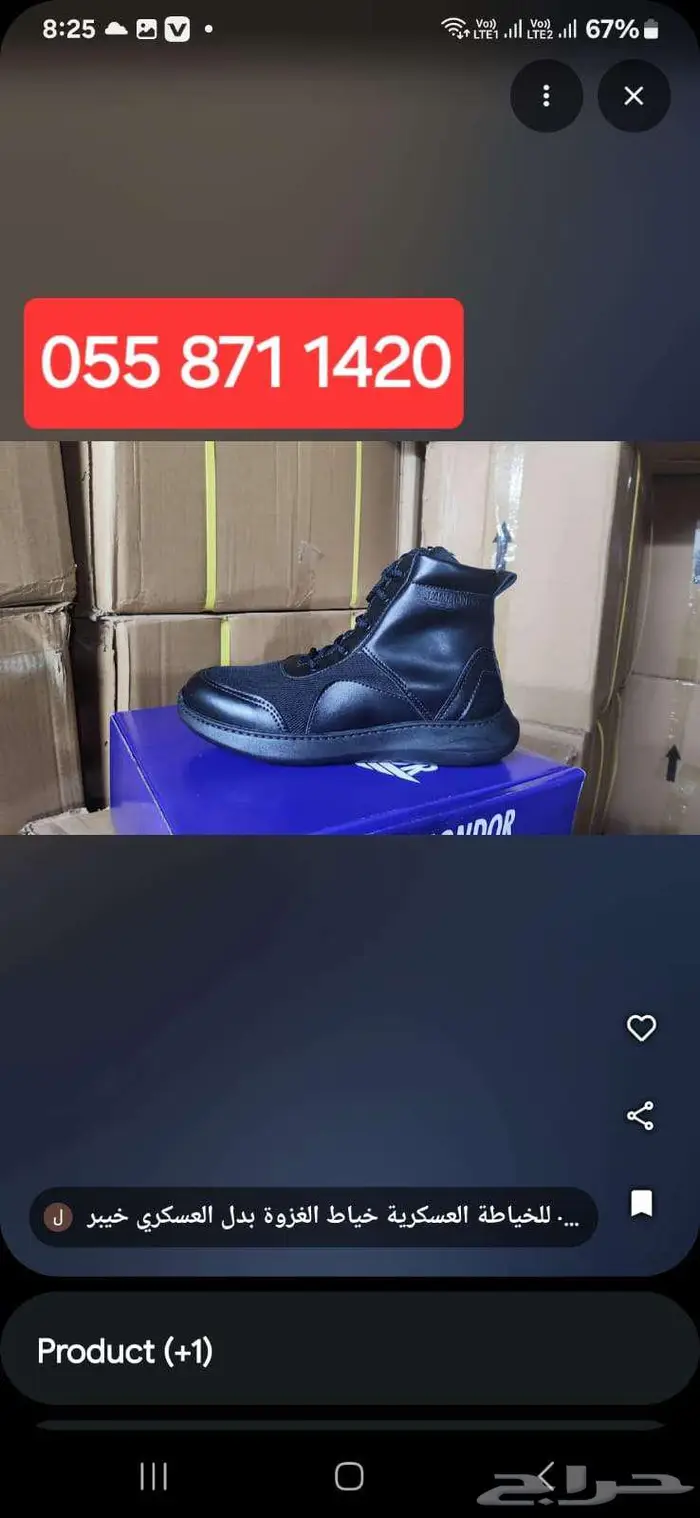Screen dimensions: 700x1518
Task: Open the overflow menu
Action: point(545,96)
